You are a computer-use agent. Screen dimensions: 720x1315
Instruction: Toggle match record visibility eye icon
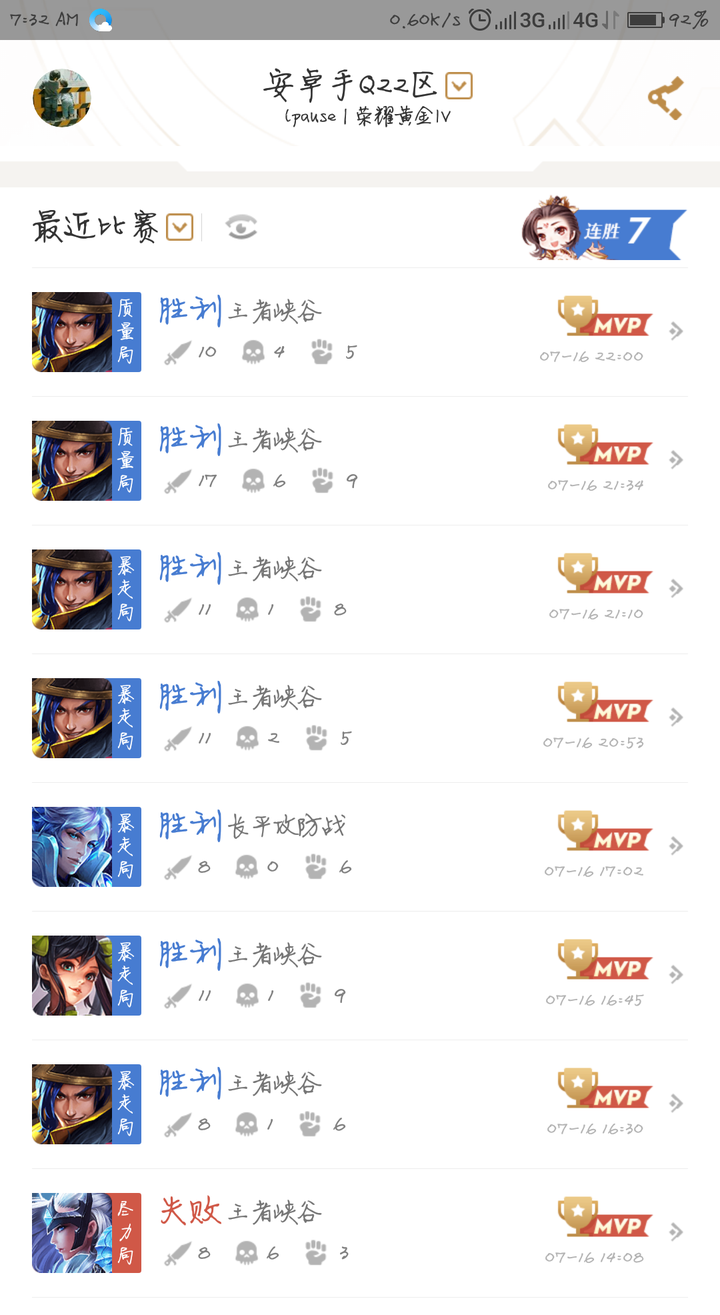click(x=241, y=228)
